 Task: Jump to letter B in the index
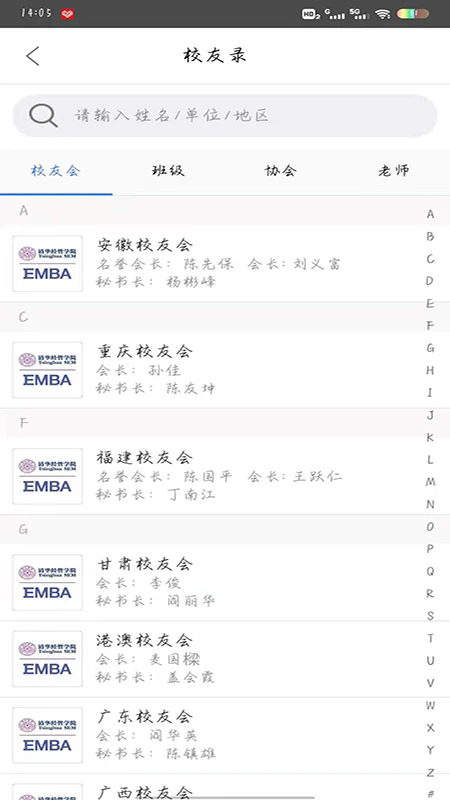pos(431,237)
